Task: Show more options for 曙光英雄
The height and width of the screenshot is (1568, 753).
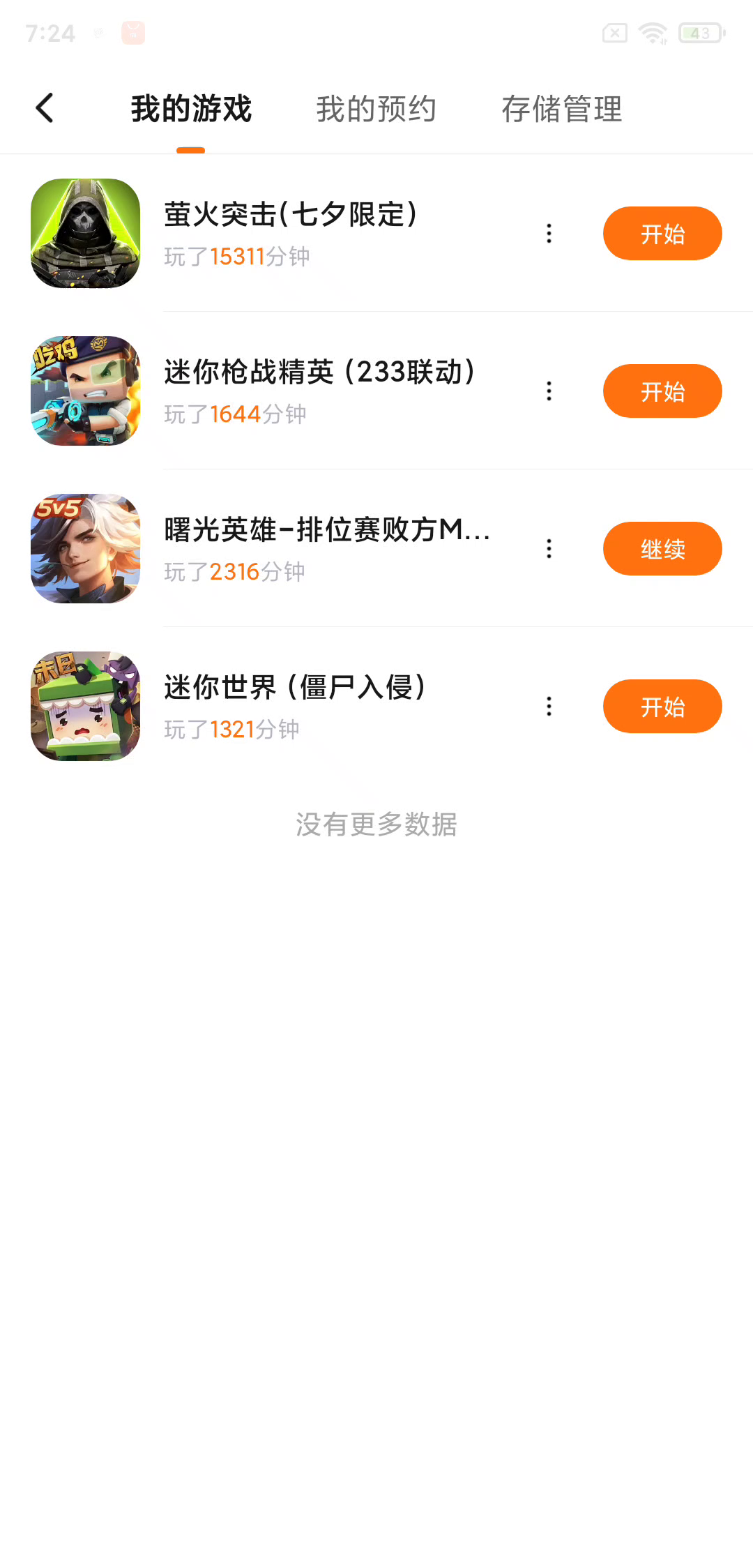Action: [549, 549]
